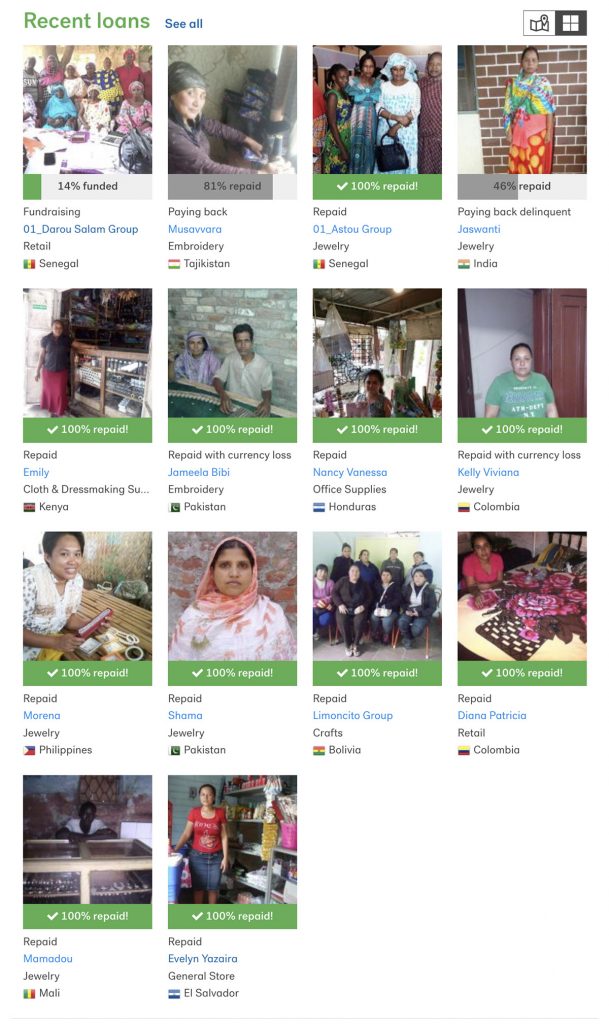Open Evelyn Yazaira's general store loan
609x1024 pixels.
click(203, 958)
